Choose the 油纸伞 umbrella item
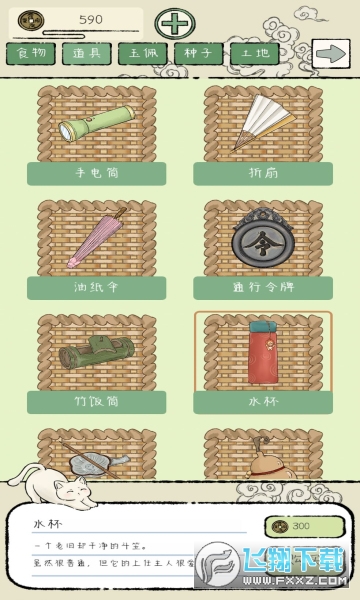This screenshot has width=360, height=600. pyautogui.click(x=96, y=249)
